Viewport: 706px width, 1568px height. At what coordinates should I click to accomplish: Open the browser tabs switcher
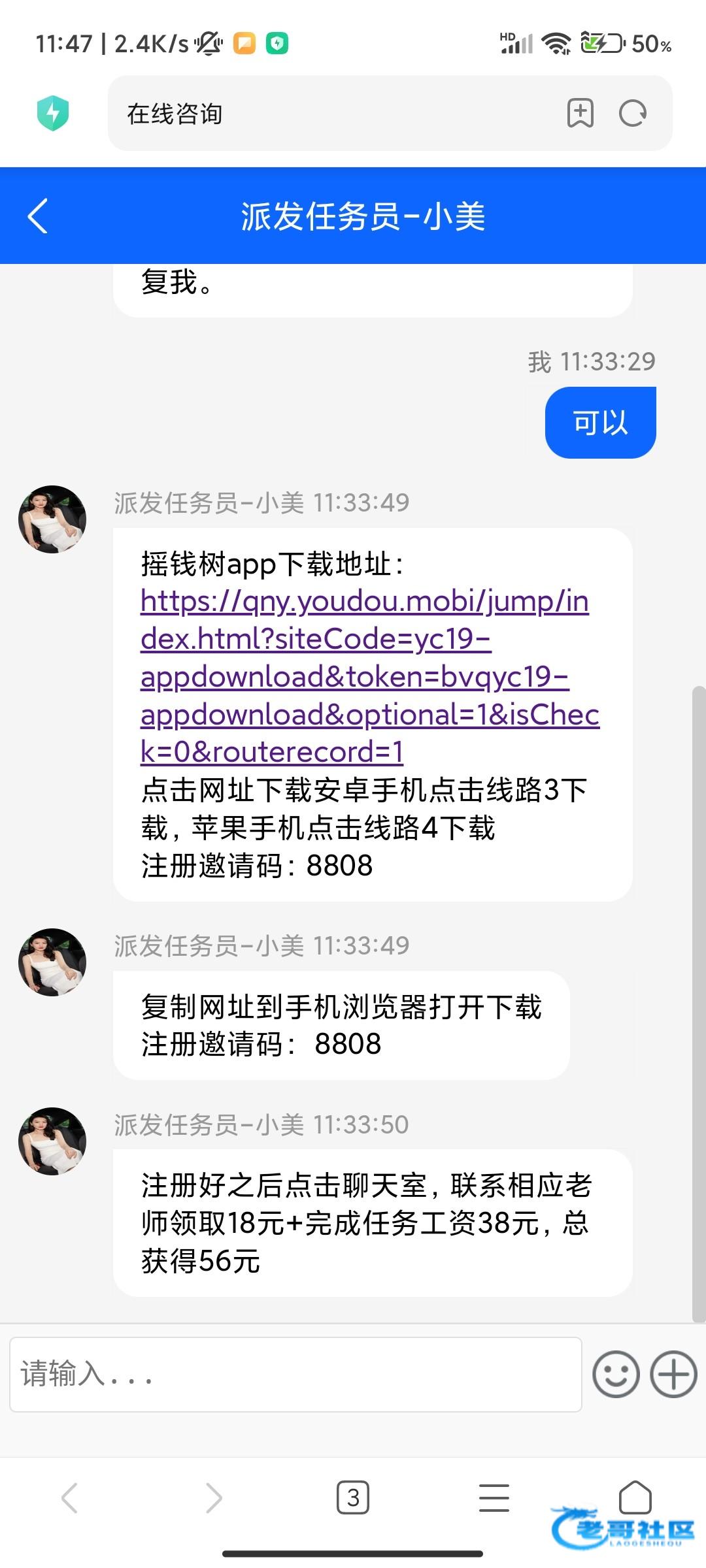point(353,1497)
